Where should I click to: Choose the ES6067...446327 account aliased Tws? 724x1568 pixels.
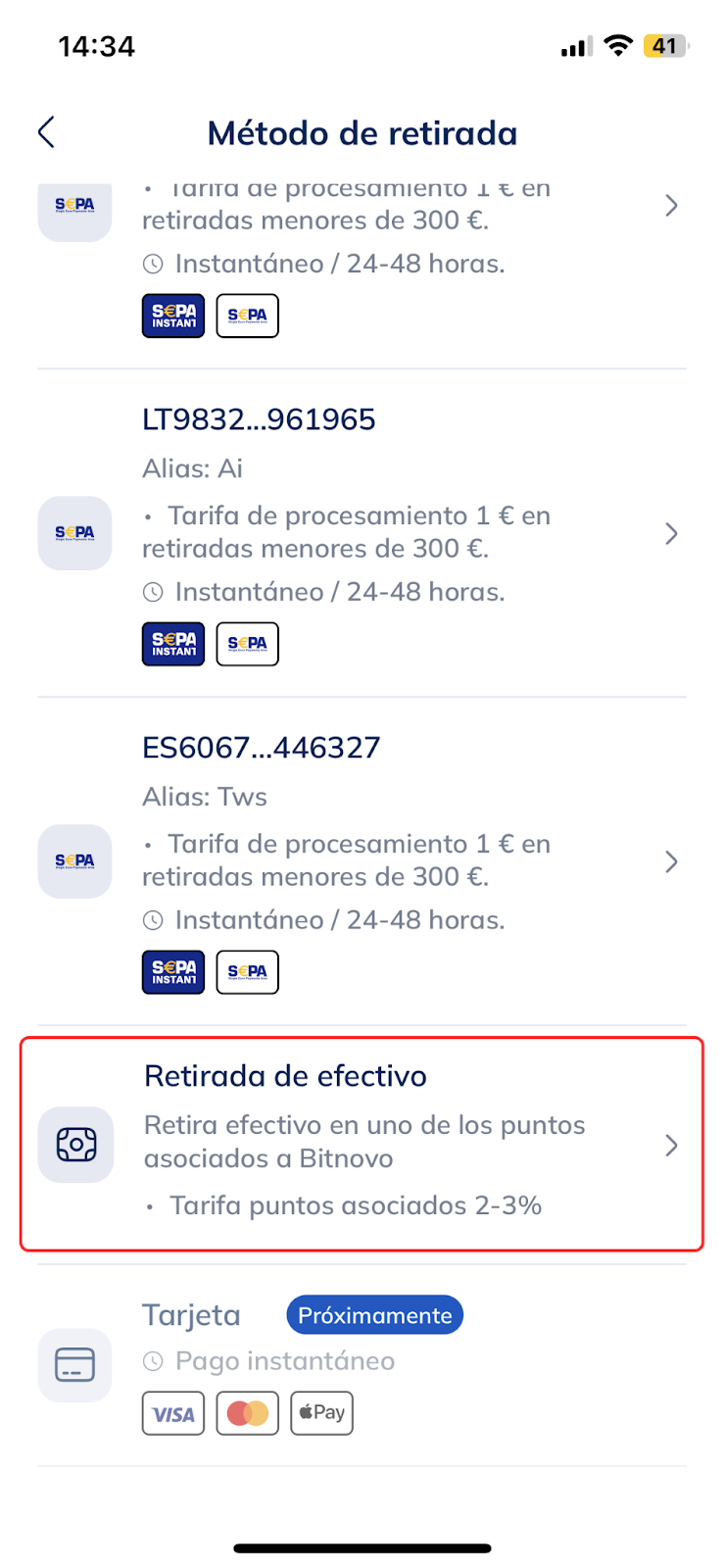(362, 861)
